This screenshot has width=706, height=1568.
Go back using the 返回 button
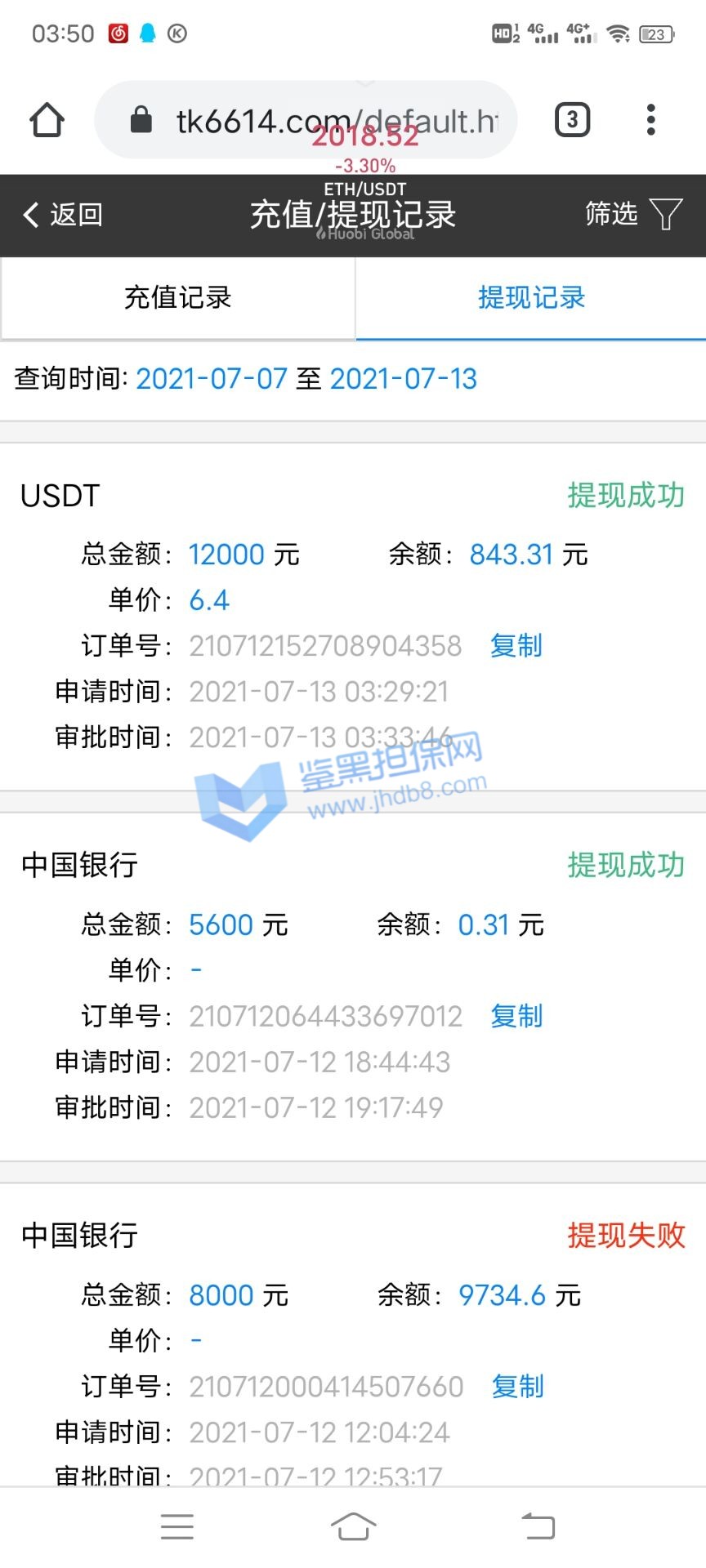pos(63,215)
